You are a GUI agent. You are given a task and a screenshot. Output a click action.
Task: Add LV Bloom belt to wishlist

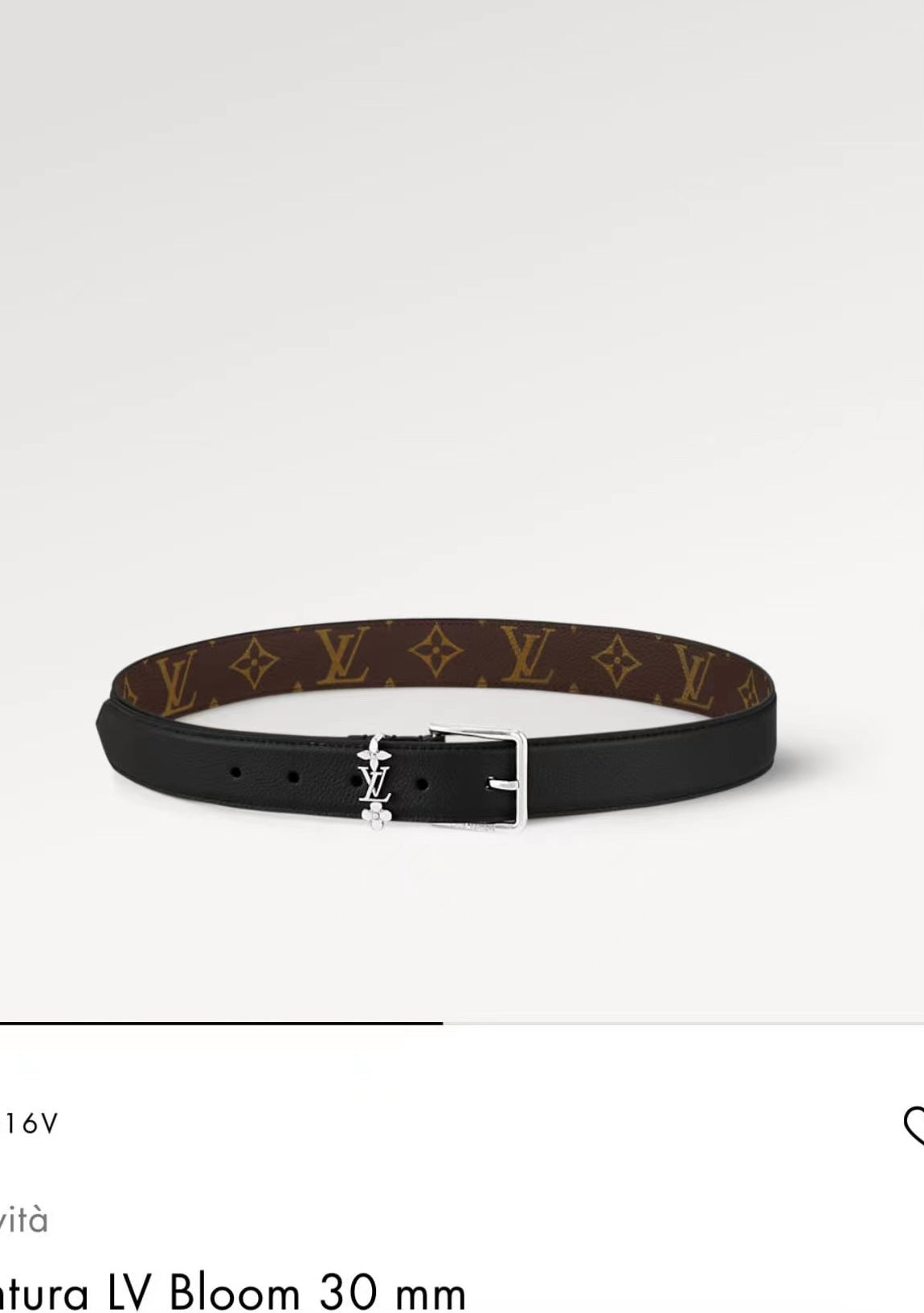(914, 1124)
